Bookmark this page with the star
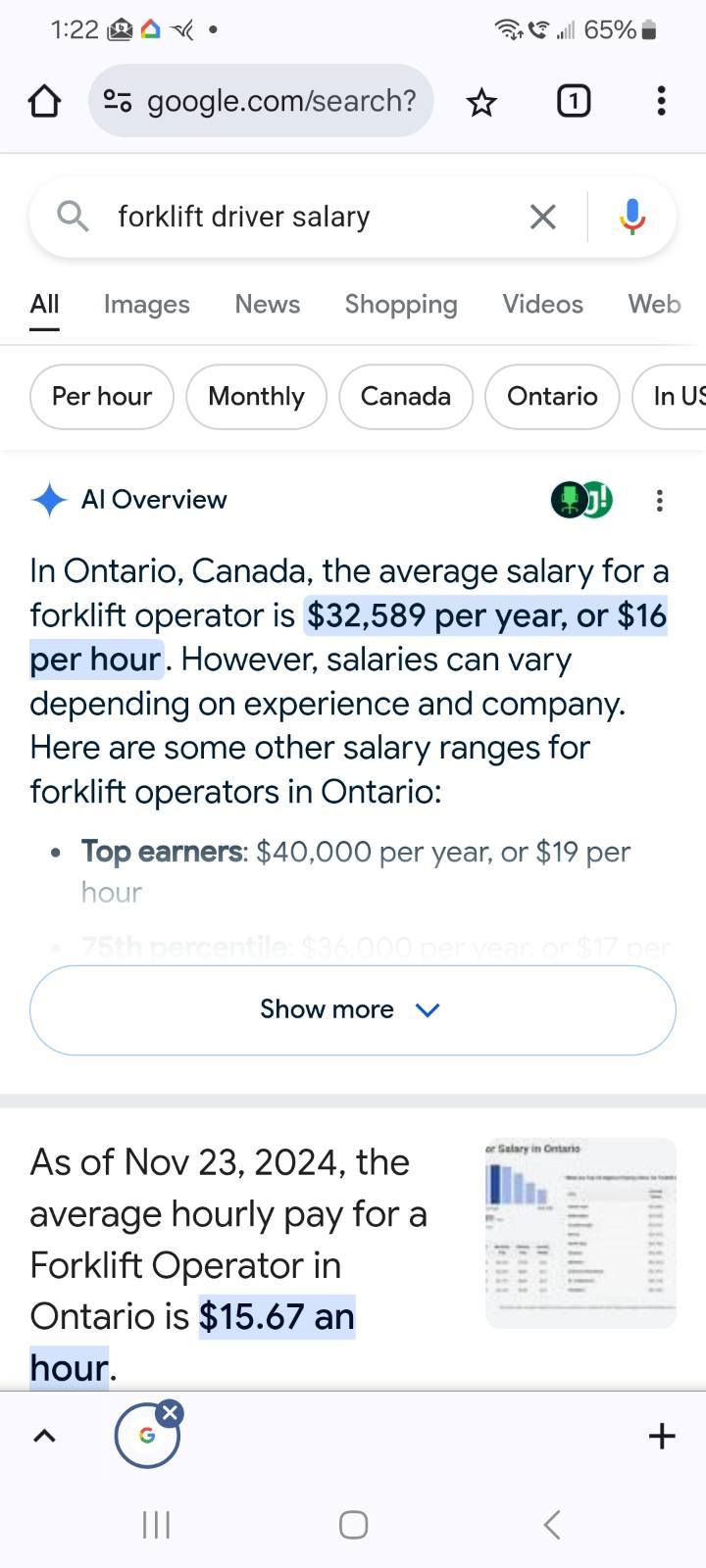Screen dimensions: 706x1568 [x=480, y=101]
